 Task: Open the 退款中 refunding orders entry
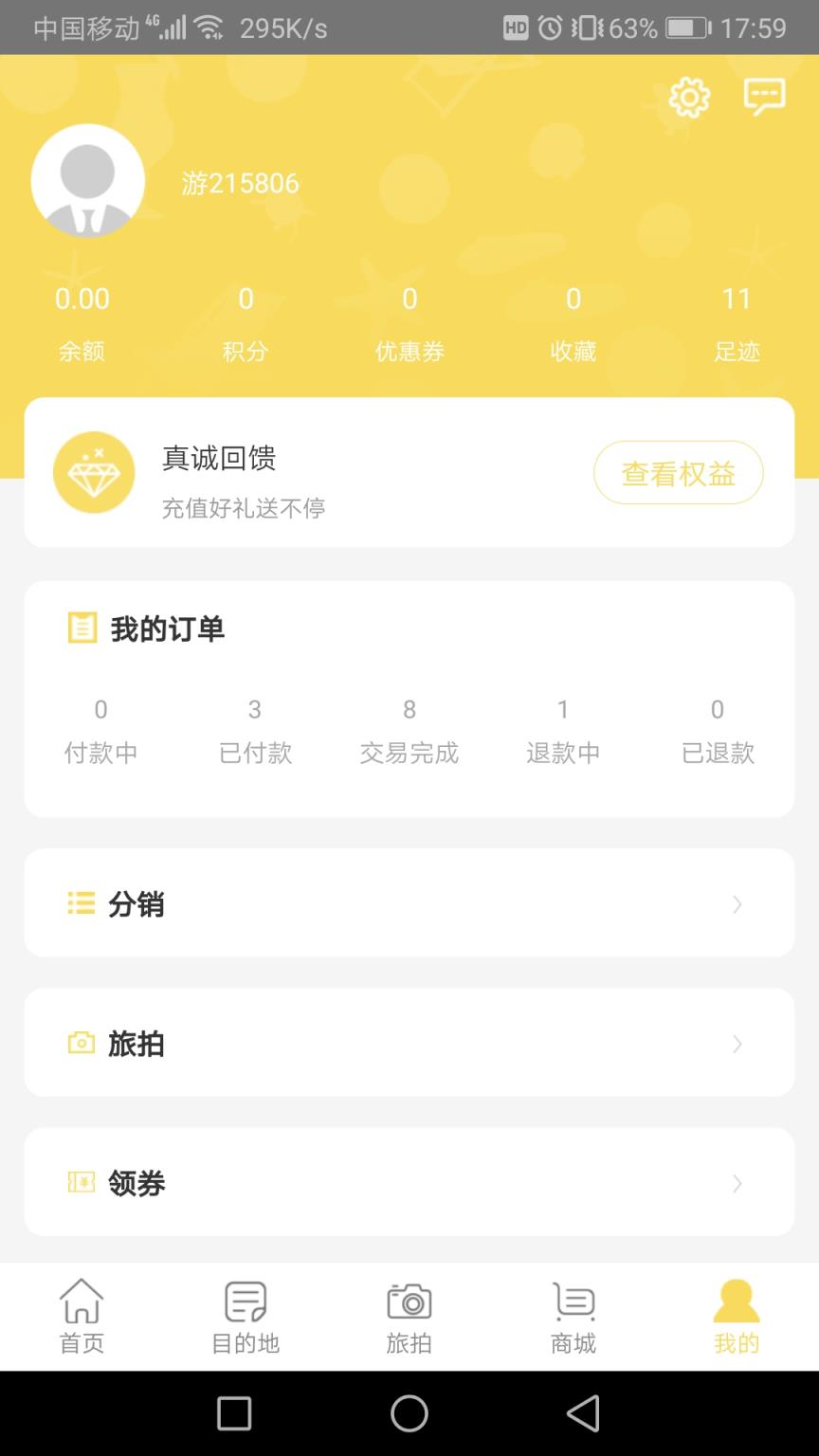563,730
